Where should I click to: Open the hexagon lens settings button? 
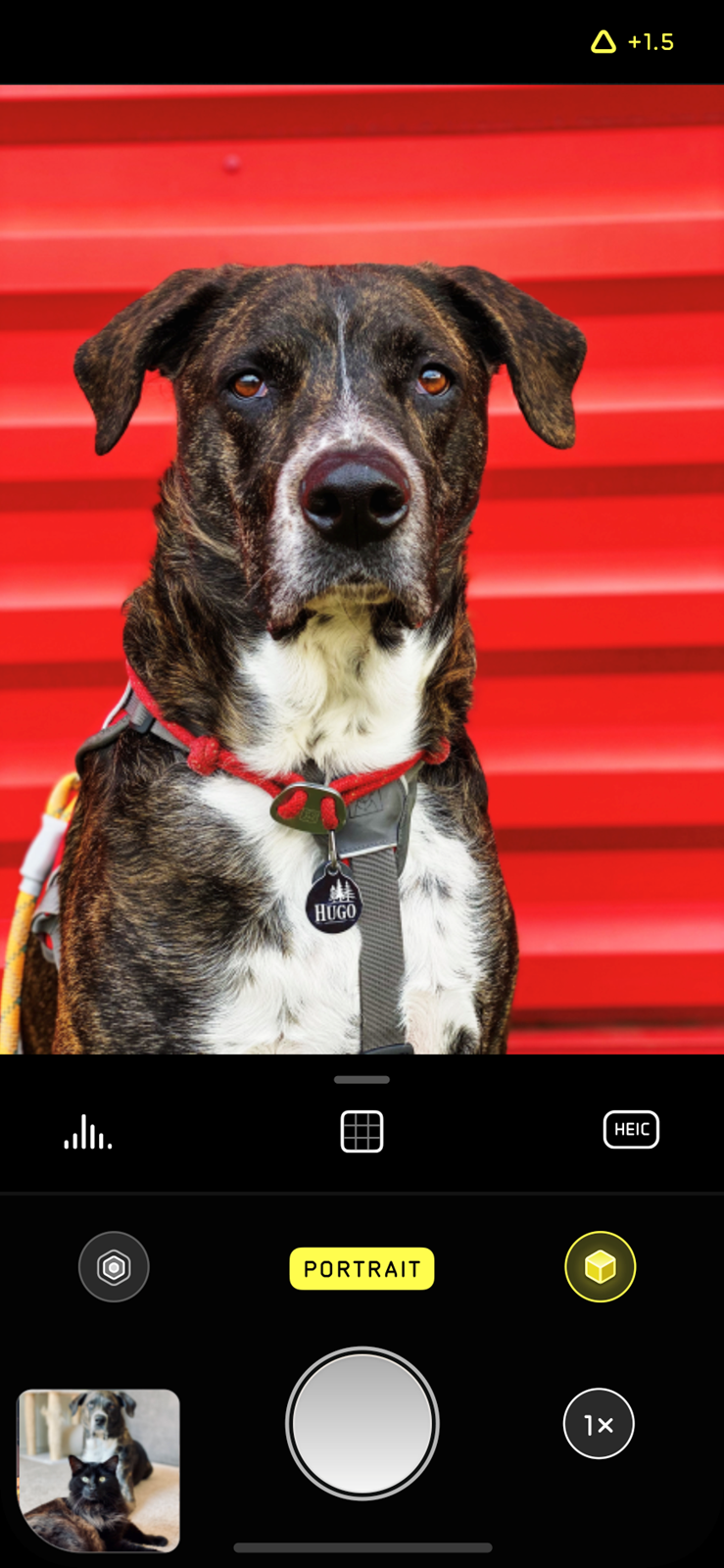tap(114, 1267)
